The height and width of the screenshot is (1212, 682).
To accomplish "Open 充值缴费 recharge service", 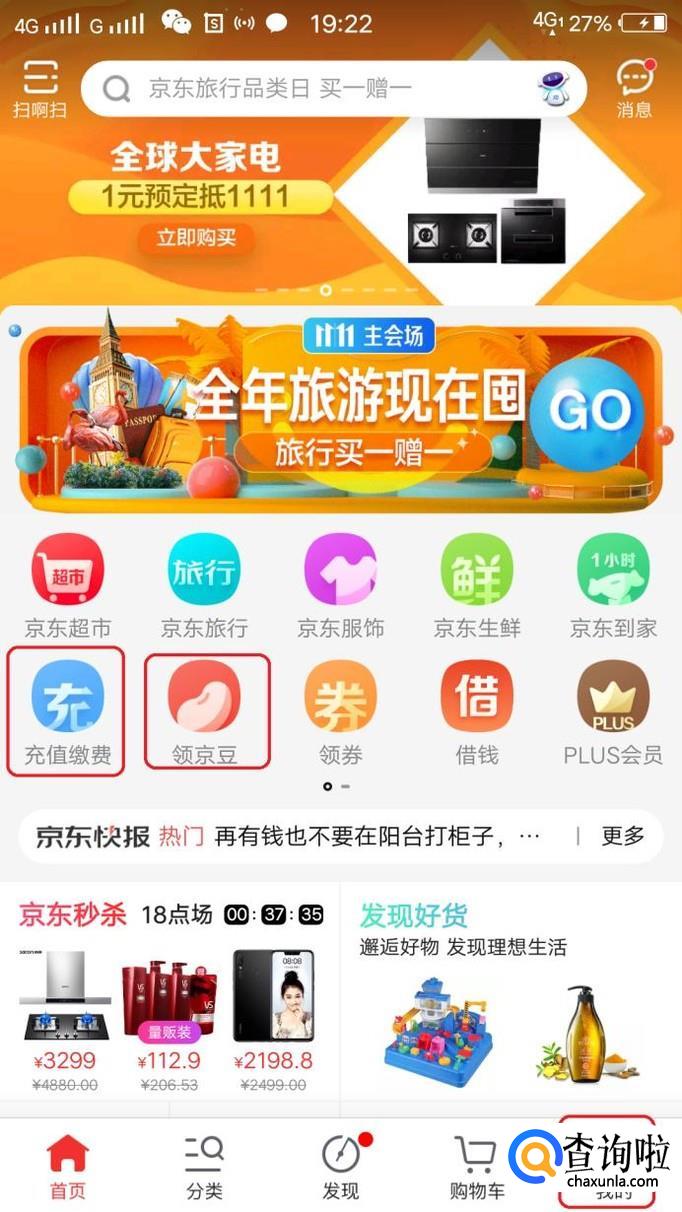I will (x=67, y=711).
